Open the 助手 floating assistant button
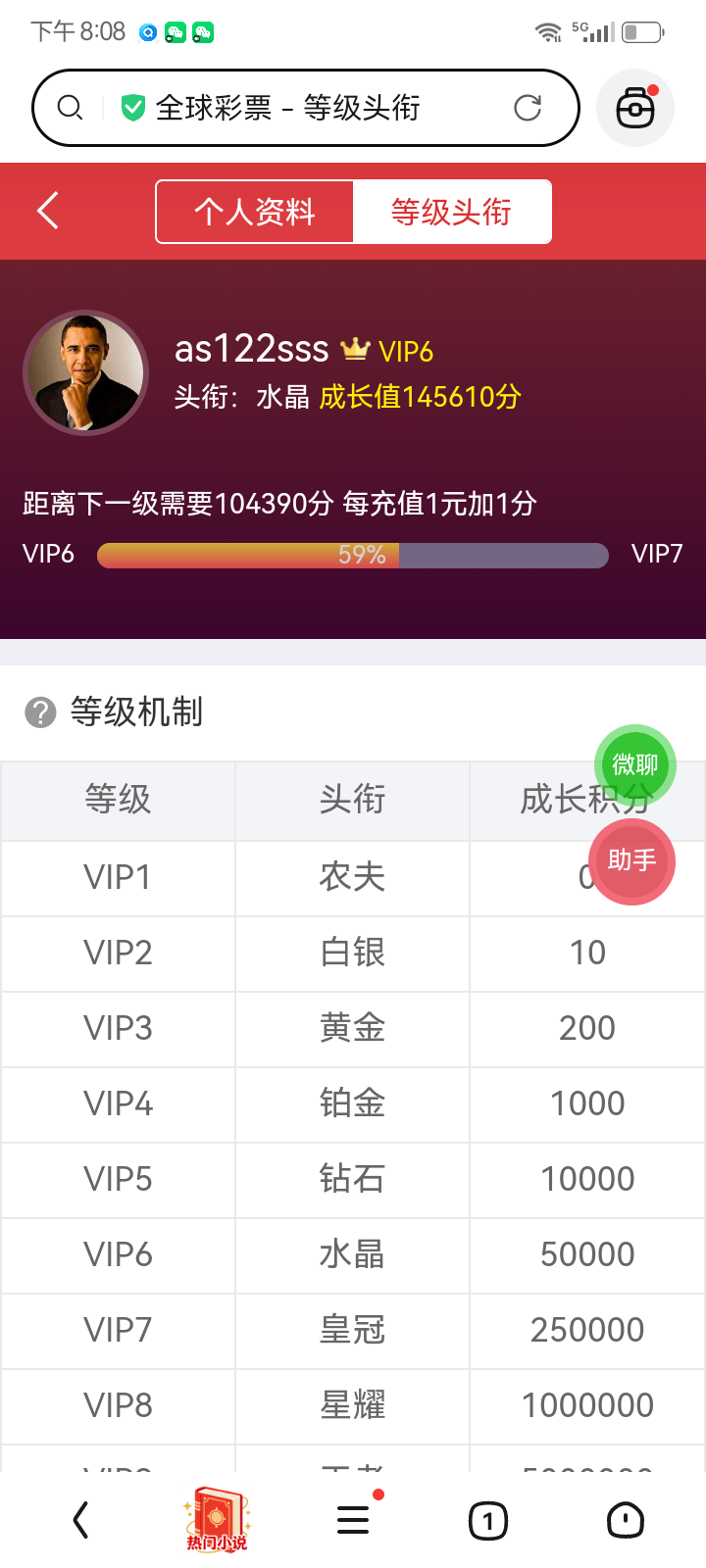This screenshot has height=1568, width=706. click(634, 862)
